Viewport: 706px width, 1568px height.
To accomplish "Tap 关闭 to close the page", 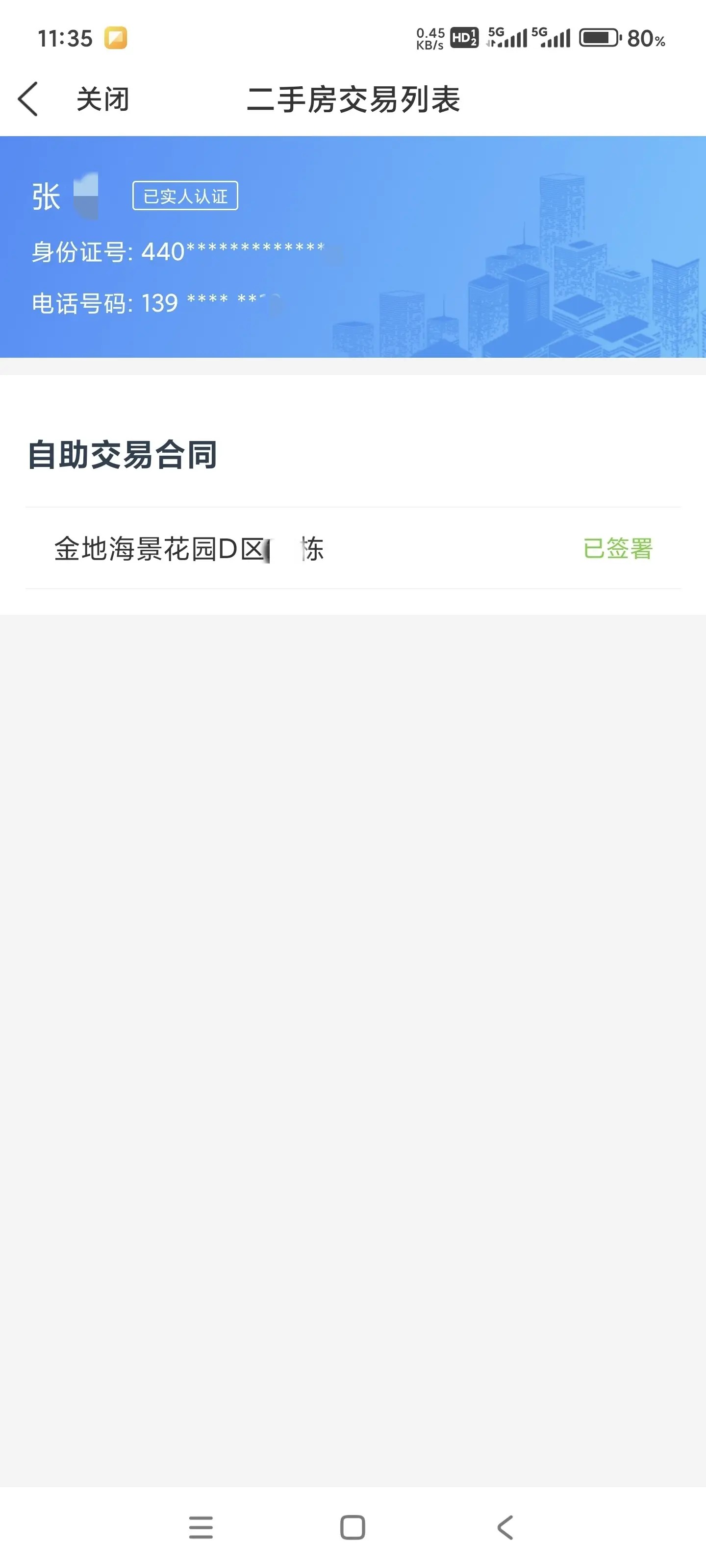I will pos(102,99).
